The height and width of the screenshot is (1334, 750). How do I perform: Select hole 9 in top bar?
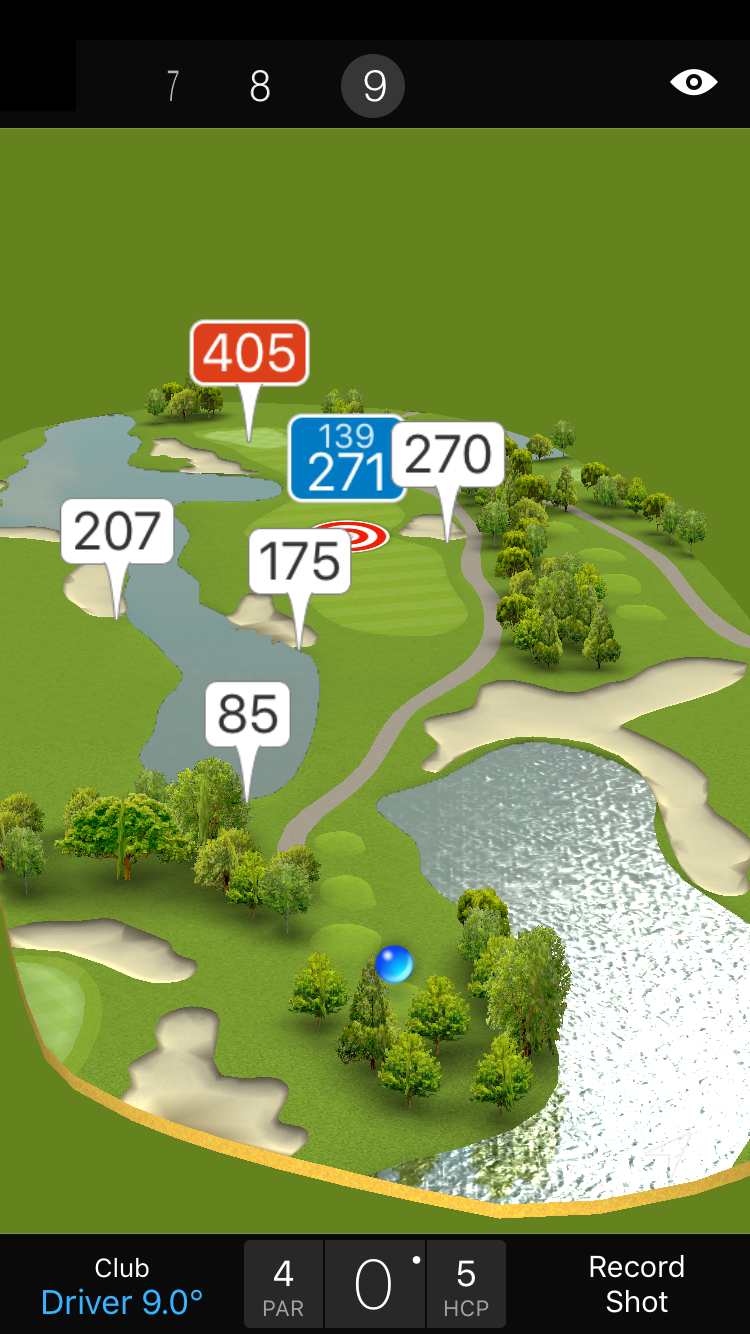click(x=373, y=86)
